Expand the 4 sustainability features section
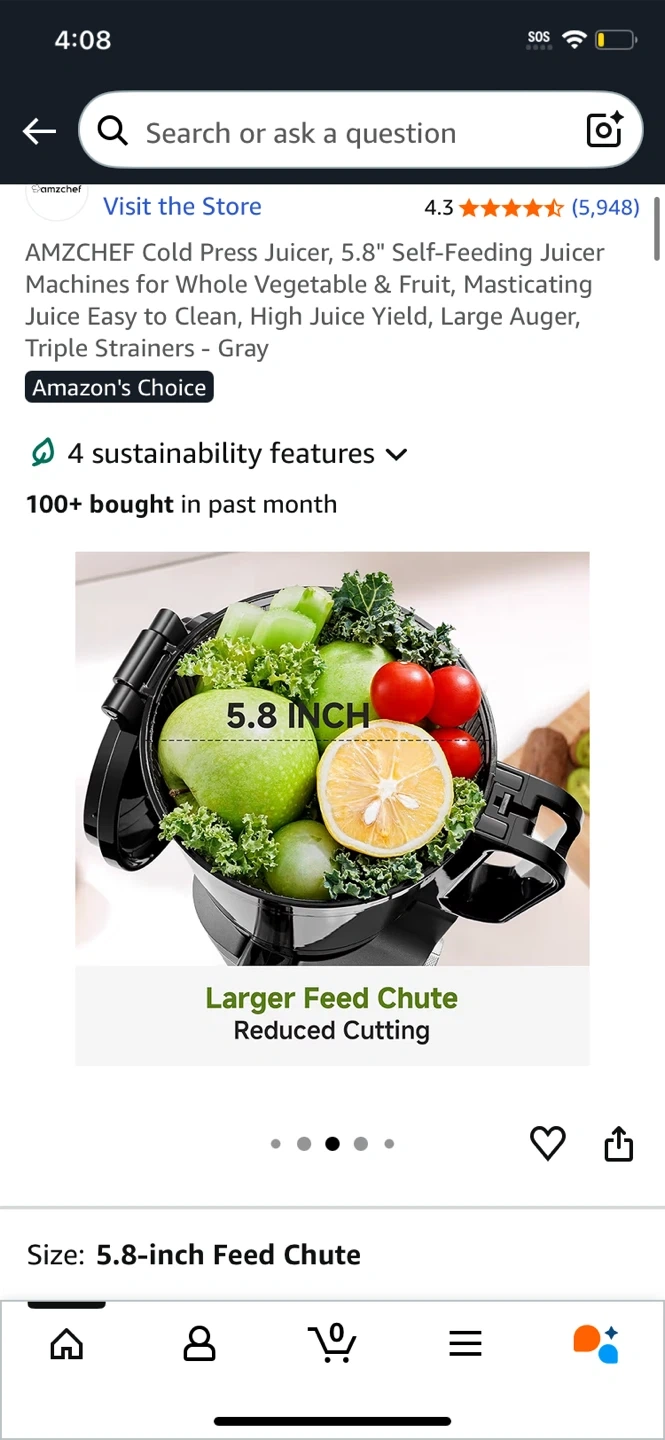The height and width of the screenshot is (1440, 665). pos(218,453)
